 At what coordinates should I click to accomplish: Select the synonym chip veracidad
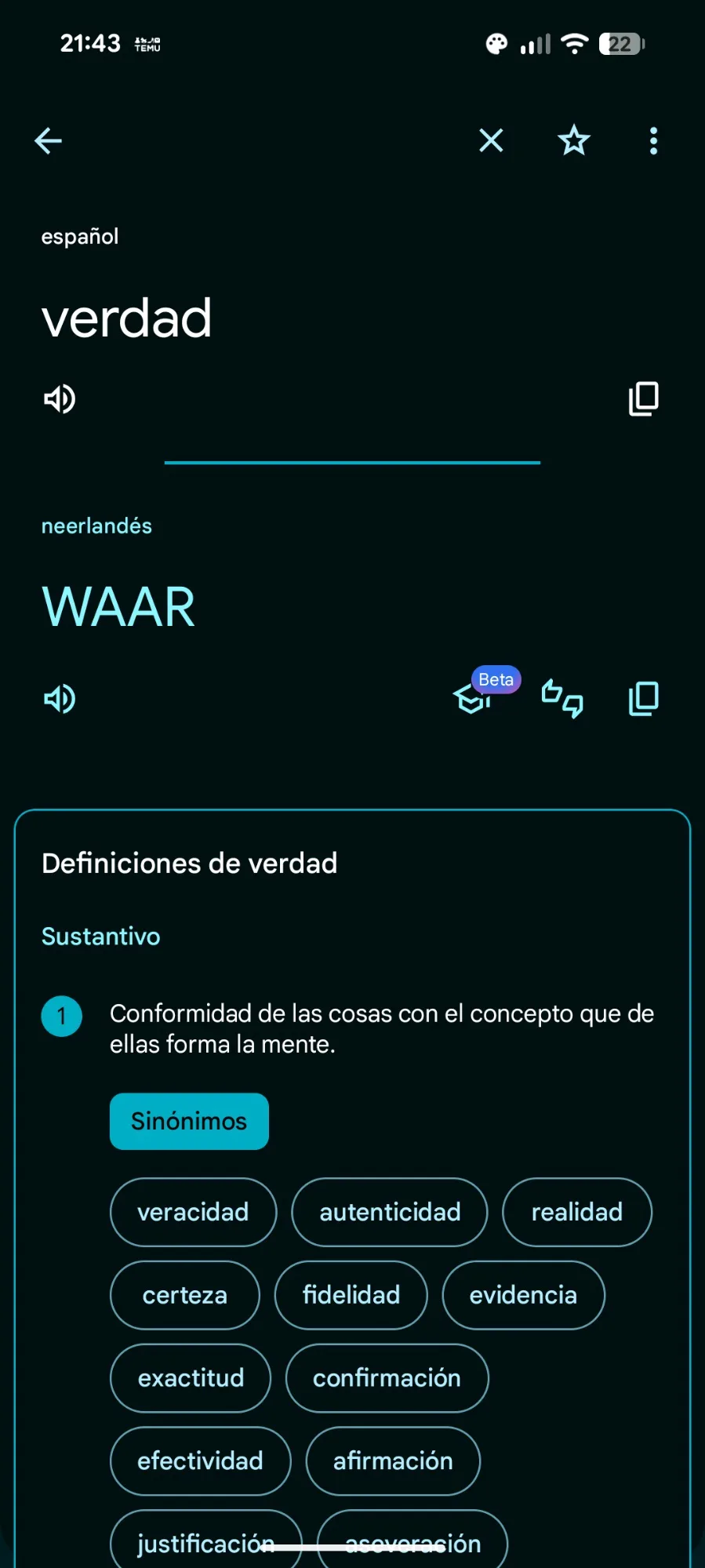pyautogui.click(x=193, y=1212)
